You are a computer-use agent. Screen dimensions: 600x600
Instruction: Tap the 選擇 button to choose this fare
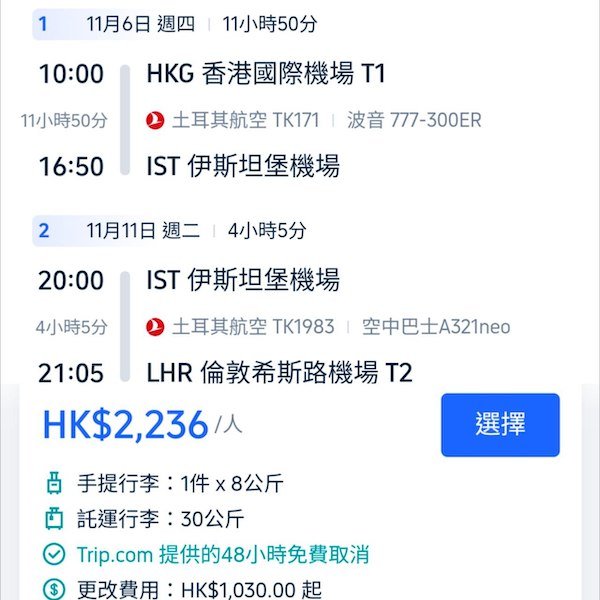pyautogui.click(x=500, y=424)
